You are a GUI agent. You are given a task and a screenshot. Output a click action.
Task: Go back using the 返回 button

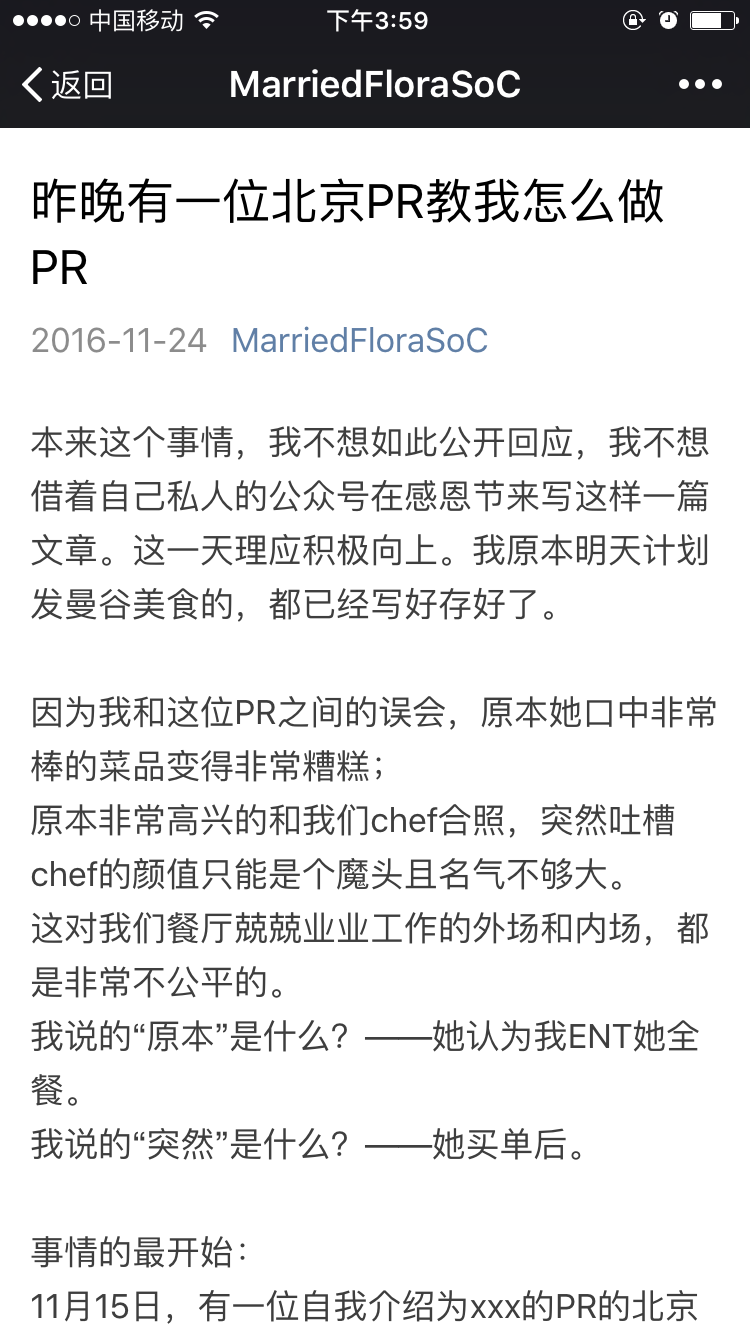pos(67,85)
